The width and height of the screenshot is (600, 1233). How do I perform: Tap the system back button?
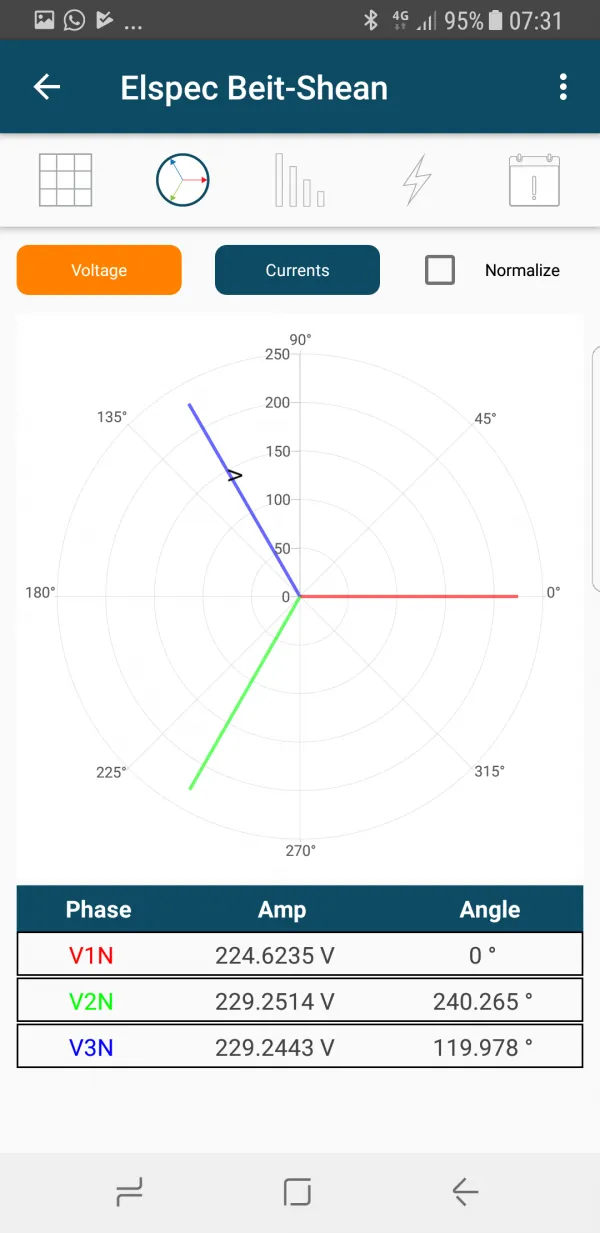click(x=465, y=1191)
